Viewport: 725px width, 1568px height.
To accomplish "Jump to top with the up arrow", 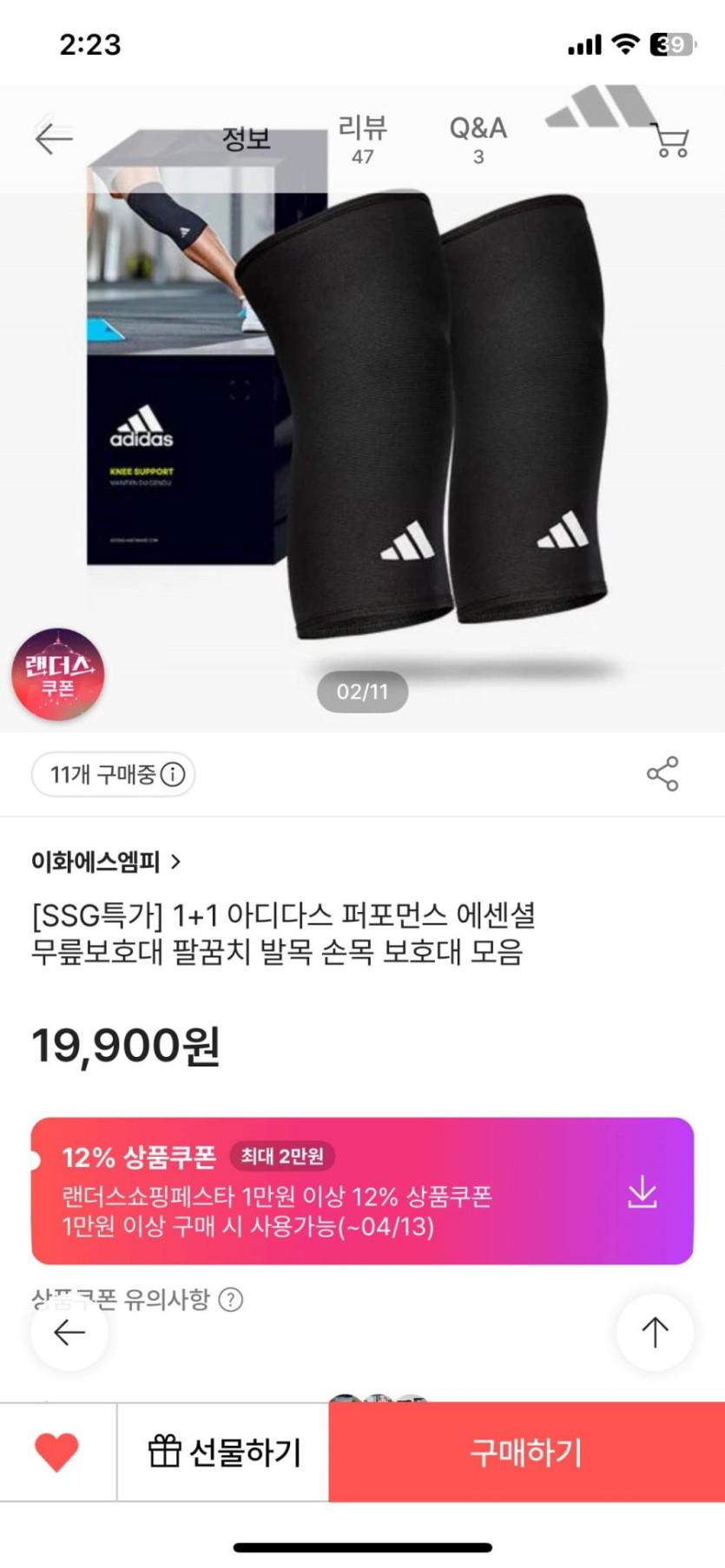I will (x=655, y=1332).
